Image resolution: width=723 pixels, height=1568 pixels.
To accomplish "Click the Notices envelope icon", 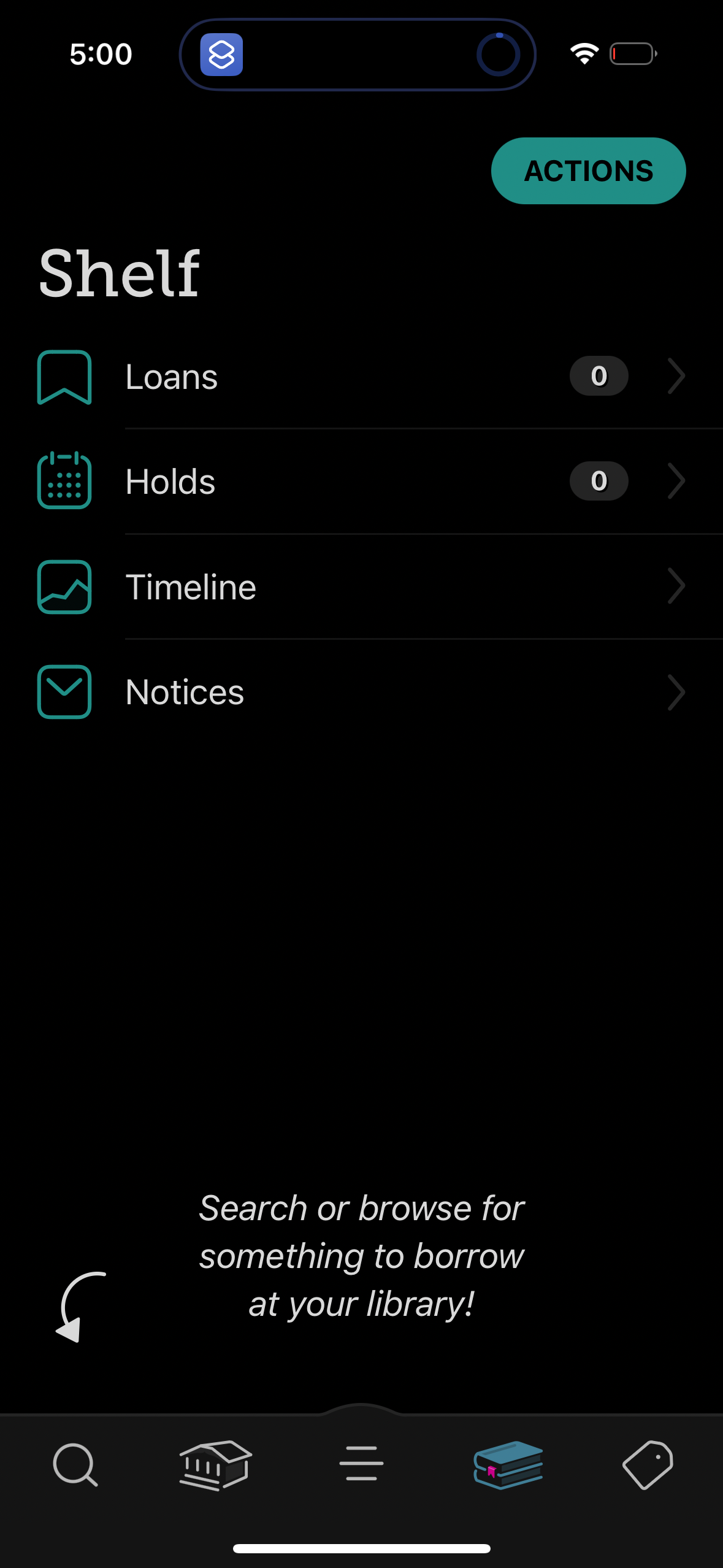I will pos(64,692).
